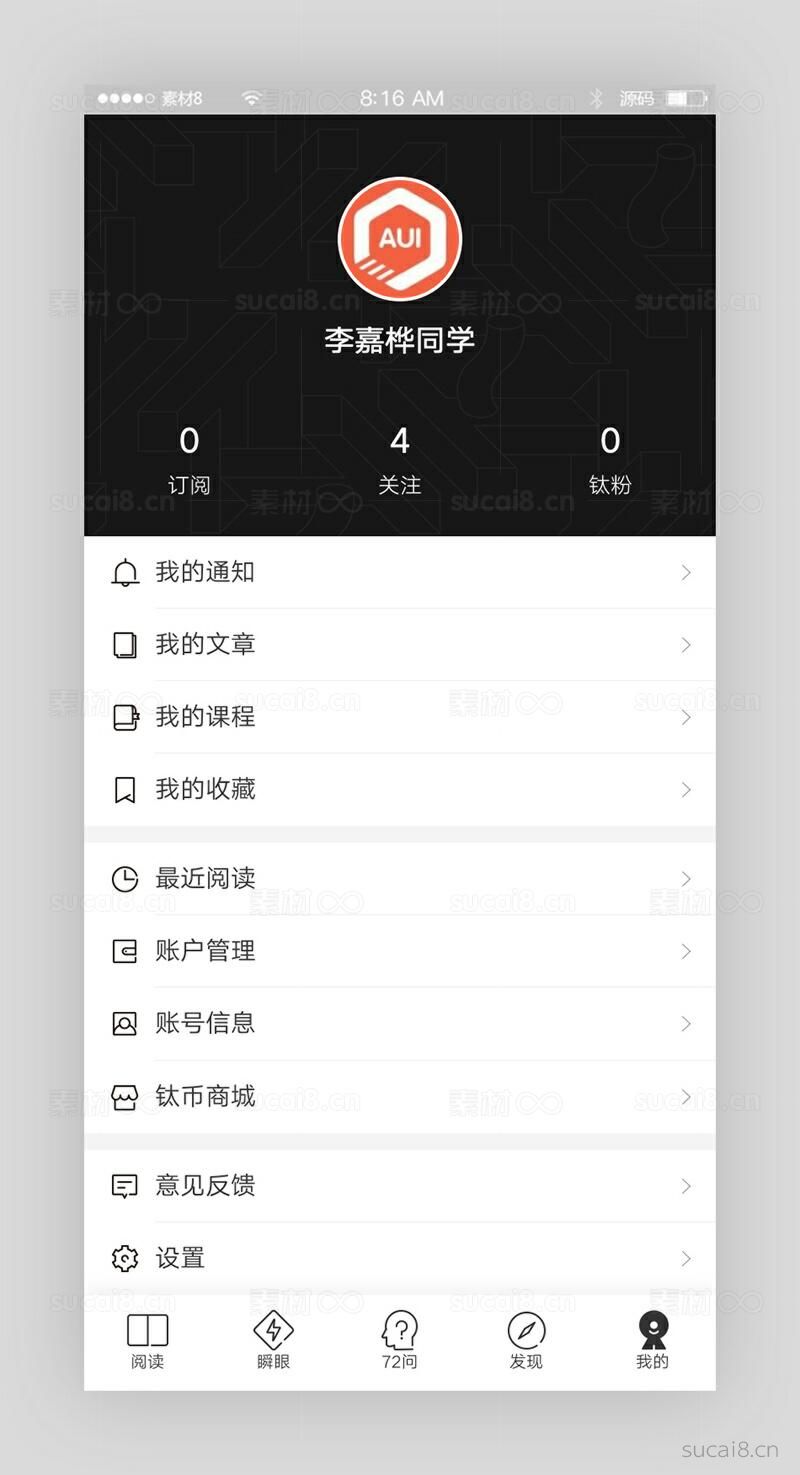Open 设置 settings
800x1475 pixels.
tap(400, 1258)
